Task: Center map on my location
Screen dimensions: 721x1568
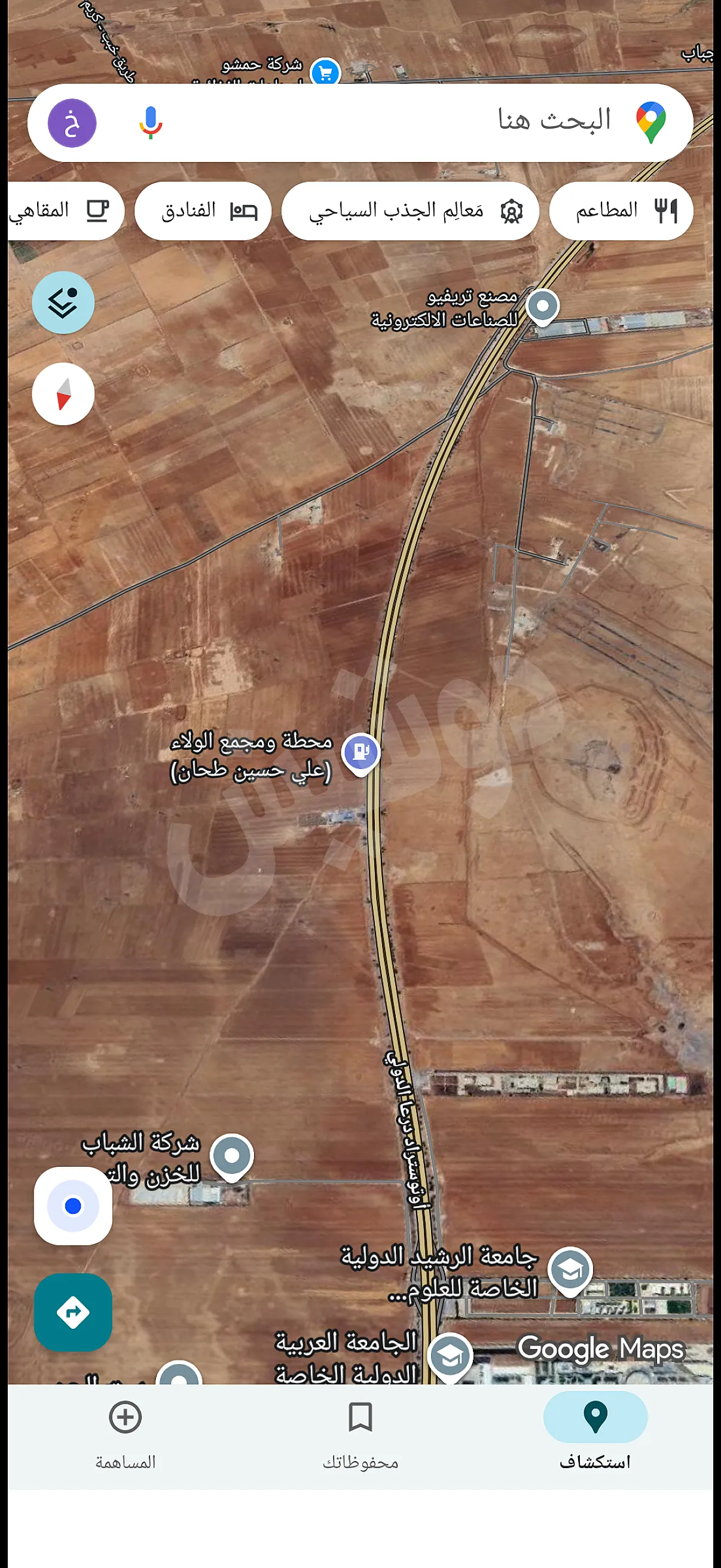Action: (73, 1206)
